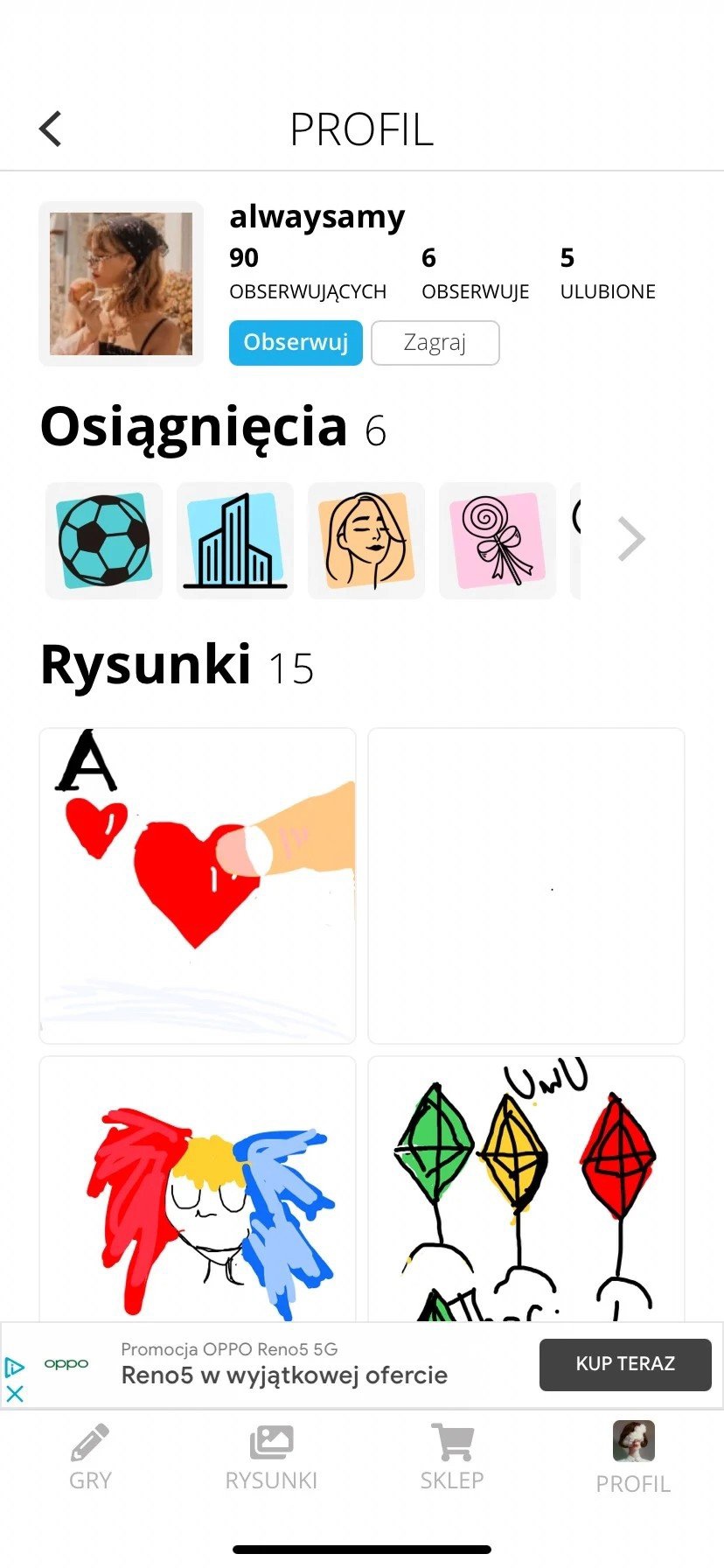Follow alwaysamy with the Obserwuj button
Screen dimensions: 724x1568
[x=296, y=342]
